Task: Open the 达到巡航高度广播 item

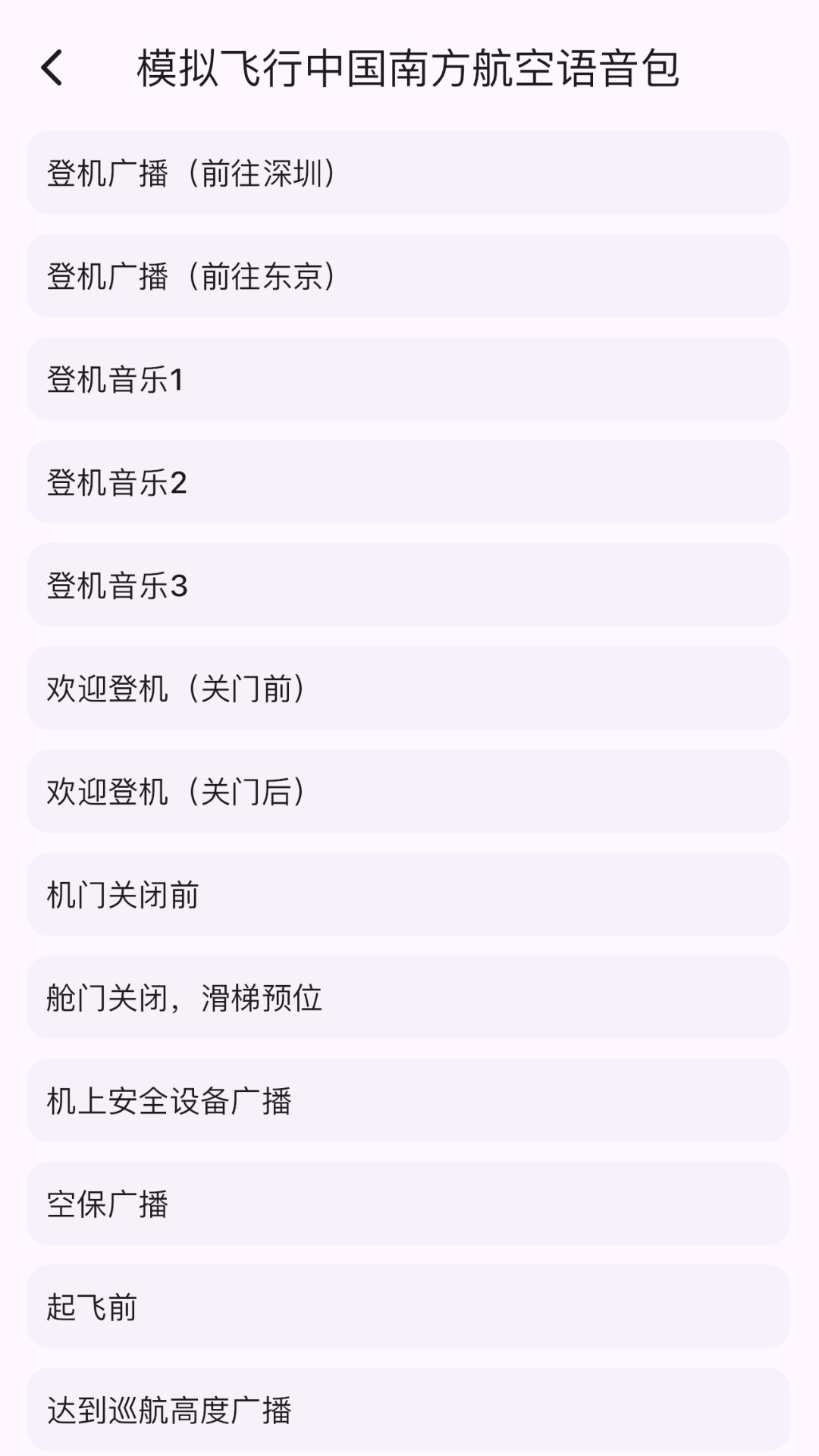Action: click(x=409, y=1410)
